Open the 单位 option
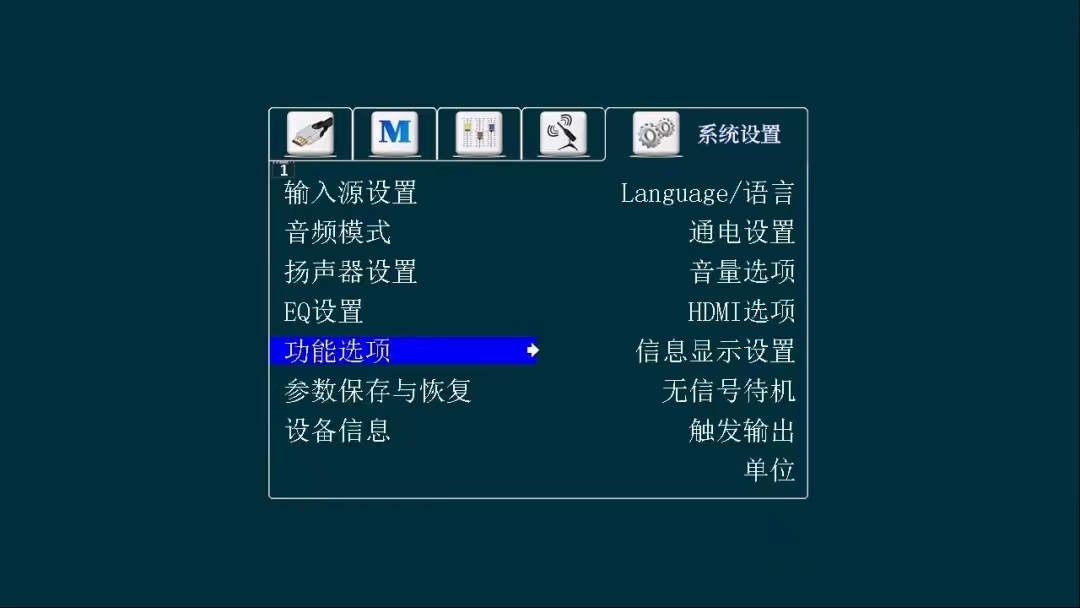Image resolution: width=1080 pixels, height=608 pixels. tap(769, 470)
